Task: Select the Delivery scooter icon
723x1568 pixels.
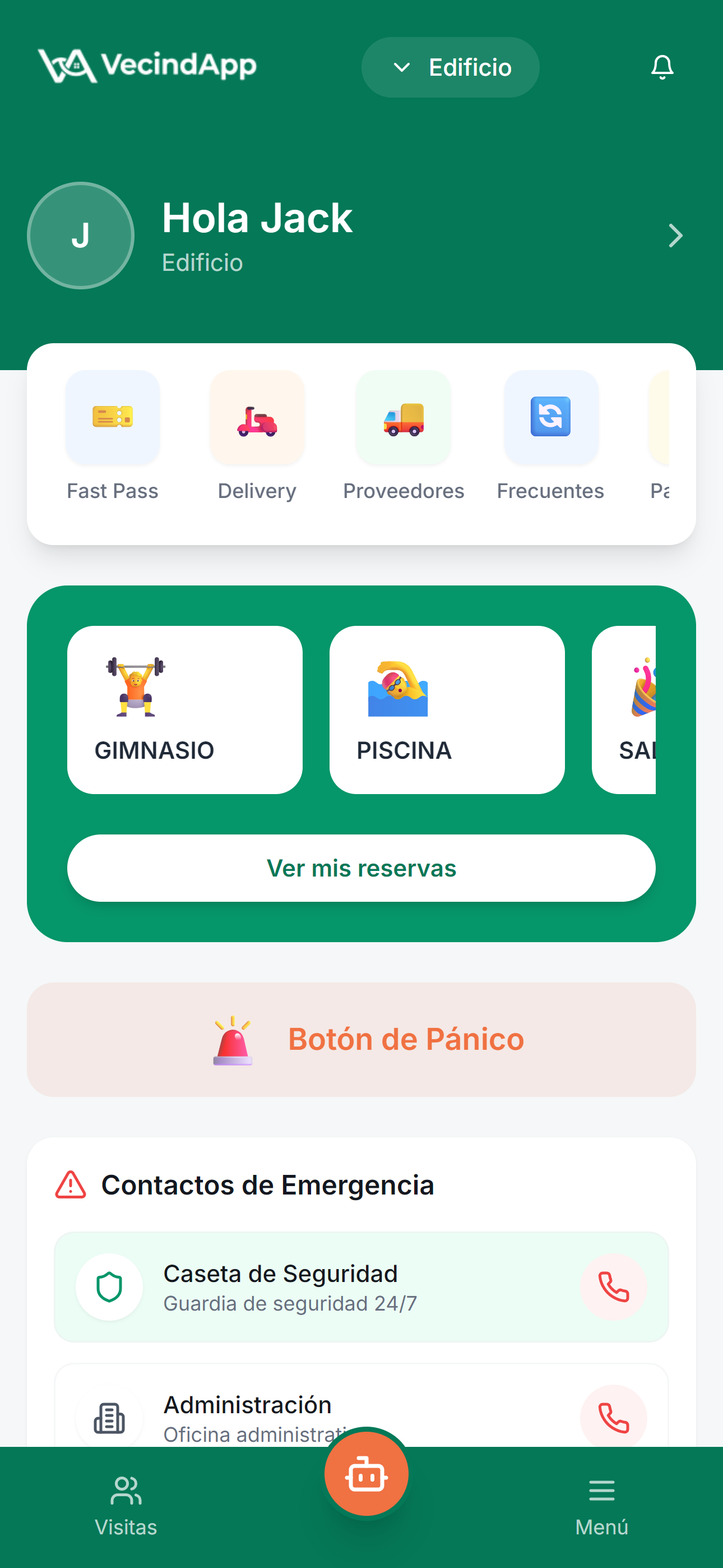Action: coord(257,418)
